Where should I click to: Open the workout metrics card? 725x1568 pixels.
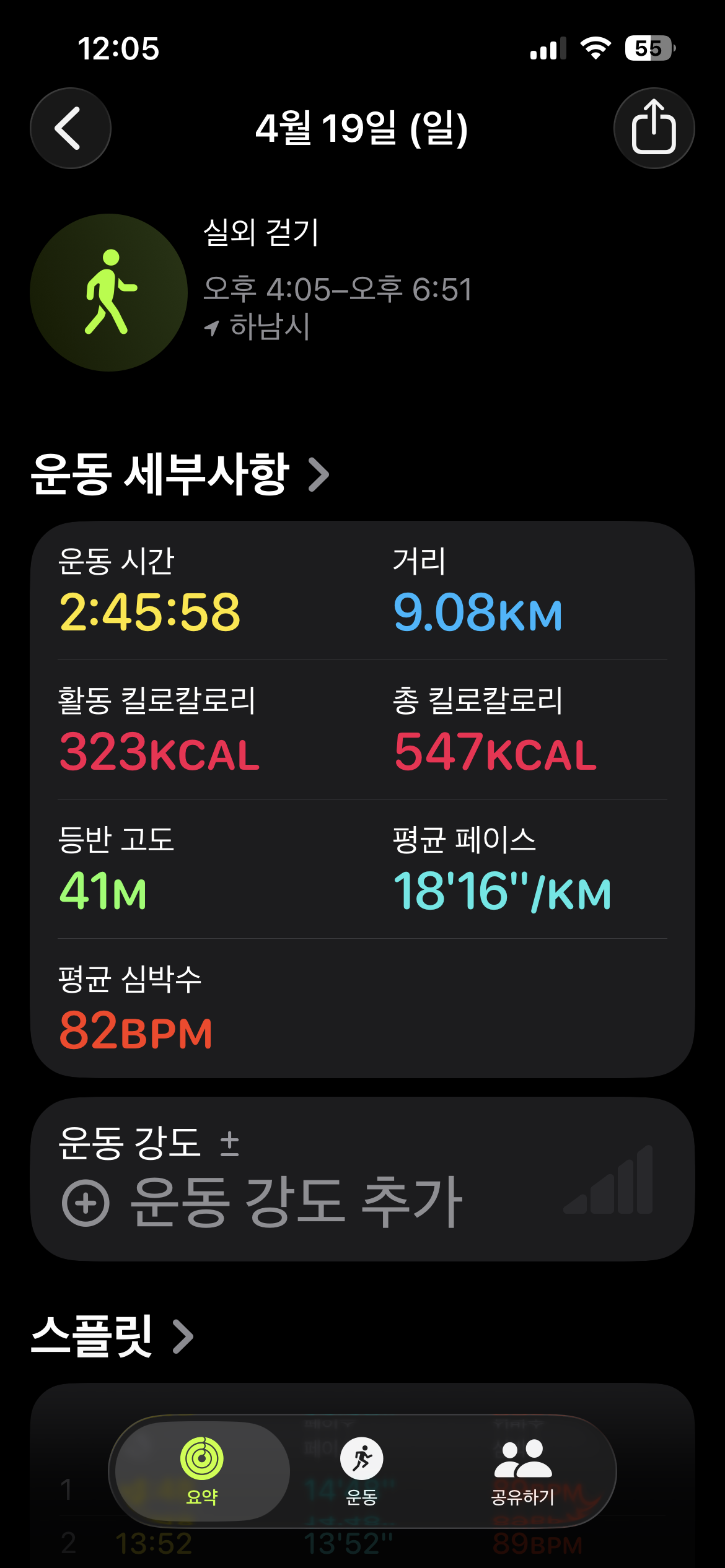tap(362, 799)
